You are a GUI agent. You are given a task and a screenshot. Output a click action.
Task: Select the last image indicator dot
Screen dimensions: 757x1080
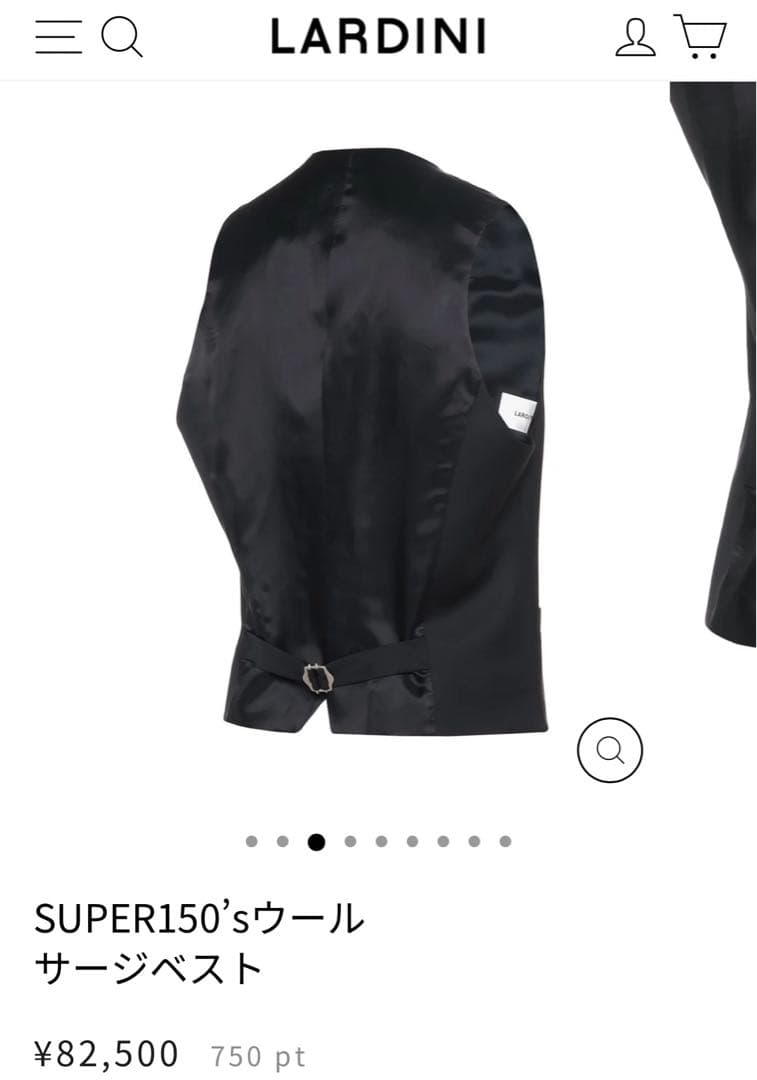click(505, 842)
